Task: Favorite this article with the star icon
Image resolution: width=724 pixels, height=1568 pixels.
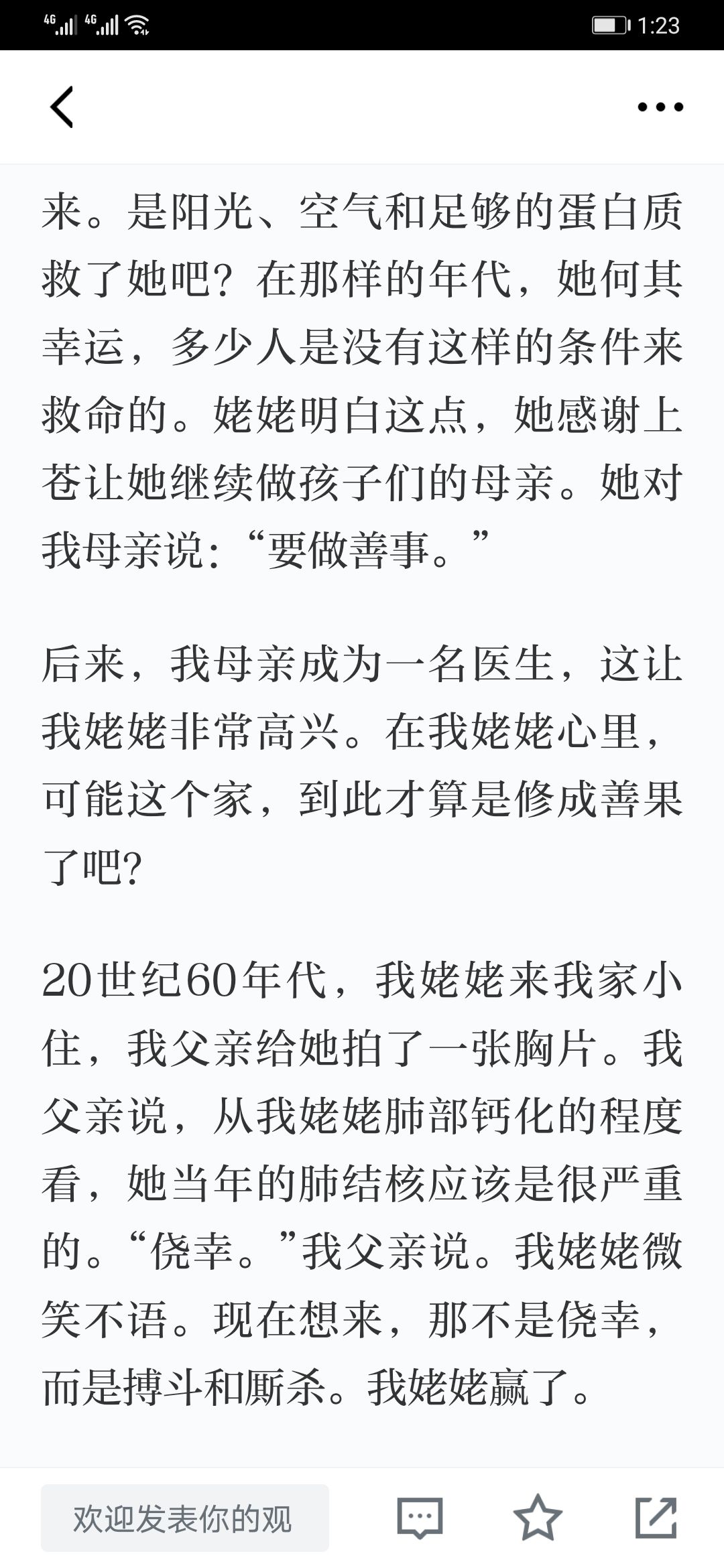Action: [x=538, y=1517]
